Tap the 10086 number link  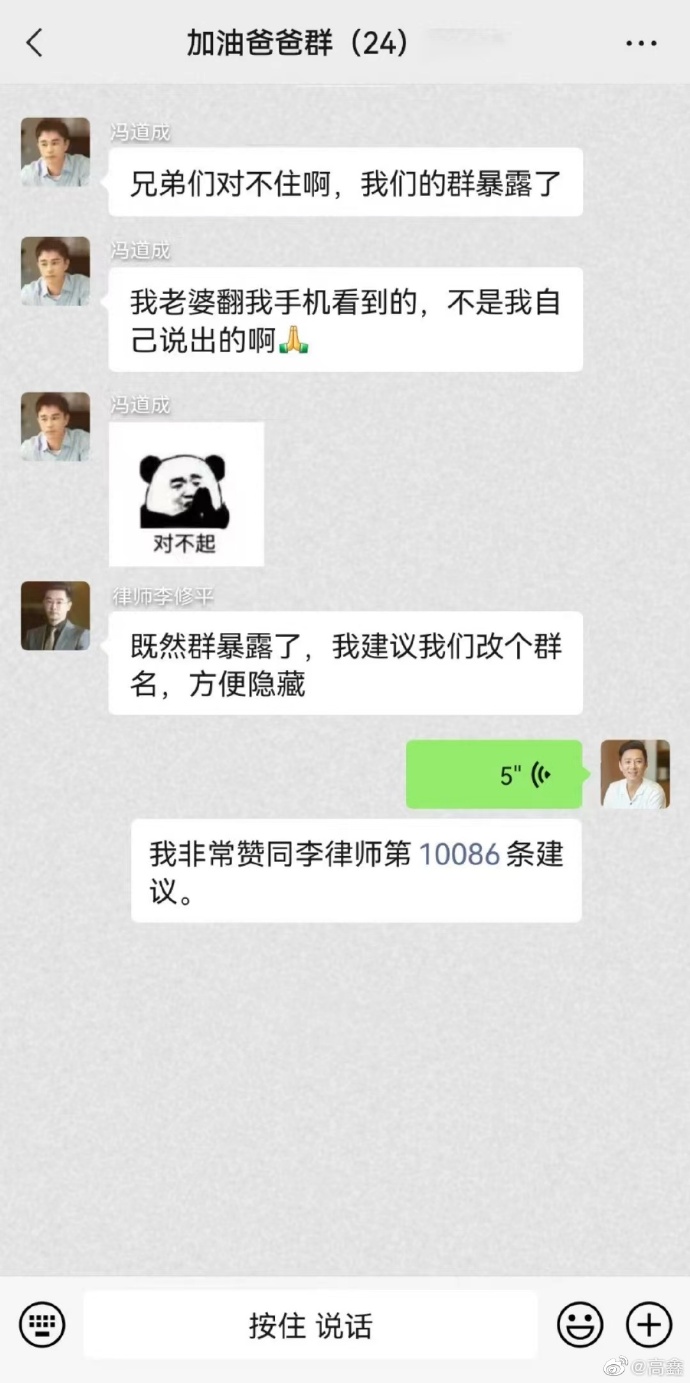coord(459,854)
